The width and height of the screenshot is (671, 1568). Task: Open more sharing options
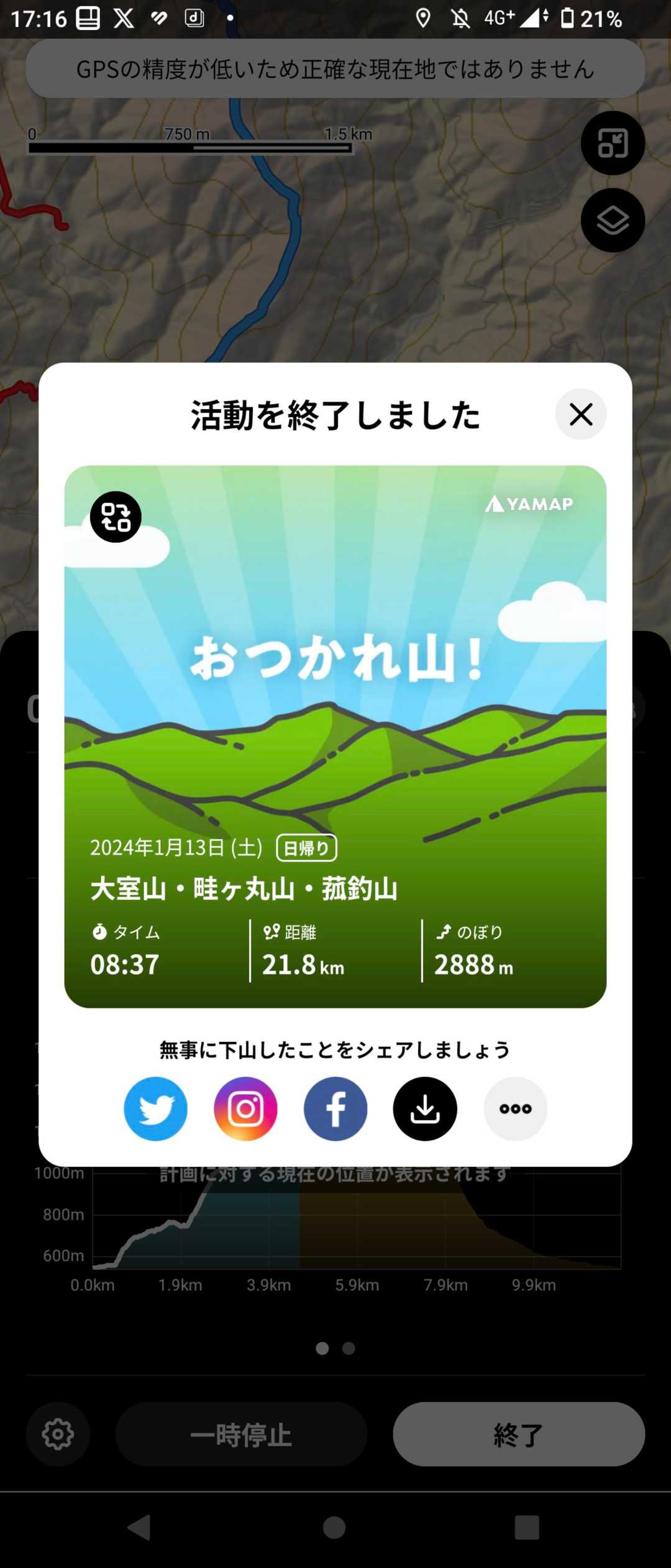pos(515,1109)
